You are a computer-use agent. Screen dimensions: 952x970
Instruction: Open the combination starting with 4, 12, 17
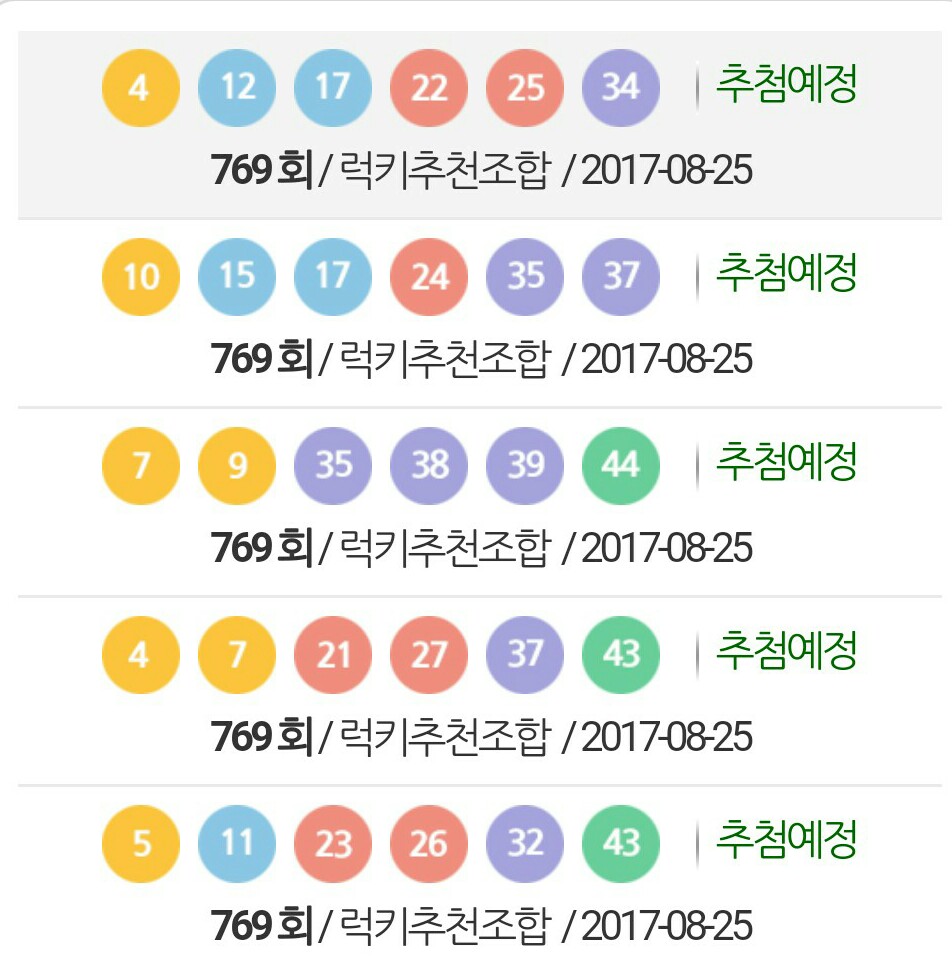point(480,126)
